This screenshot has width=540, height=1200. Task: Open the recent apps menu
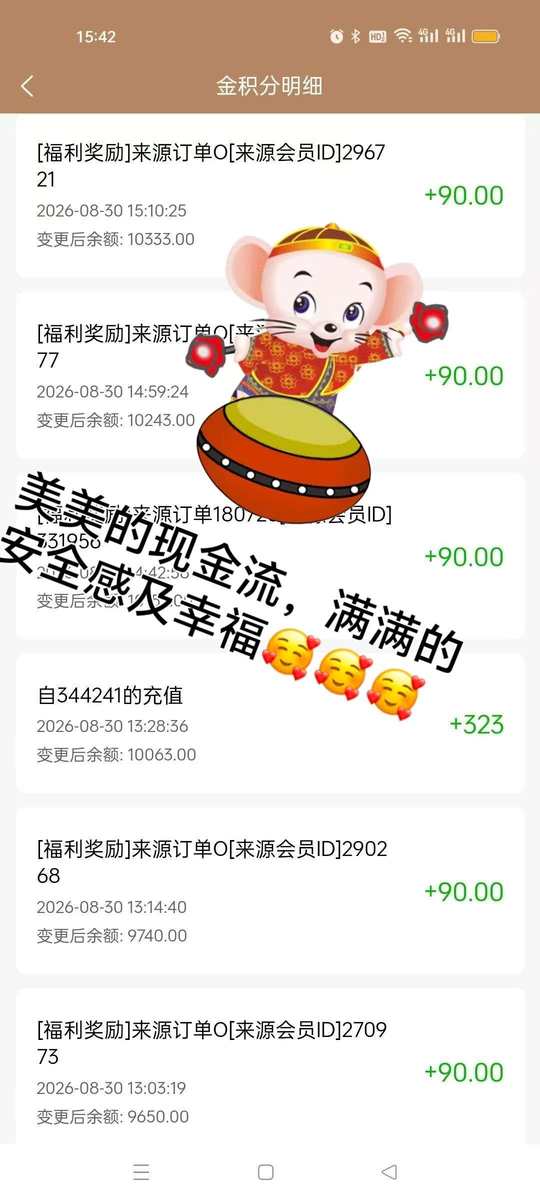141,1172
